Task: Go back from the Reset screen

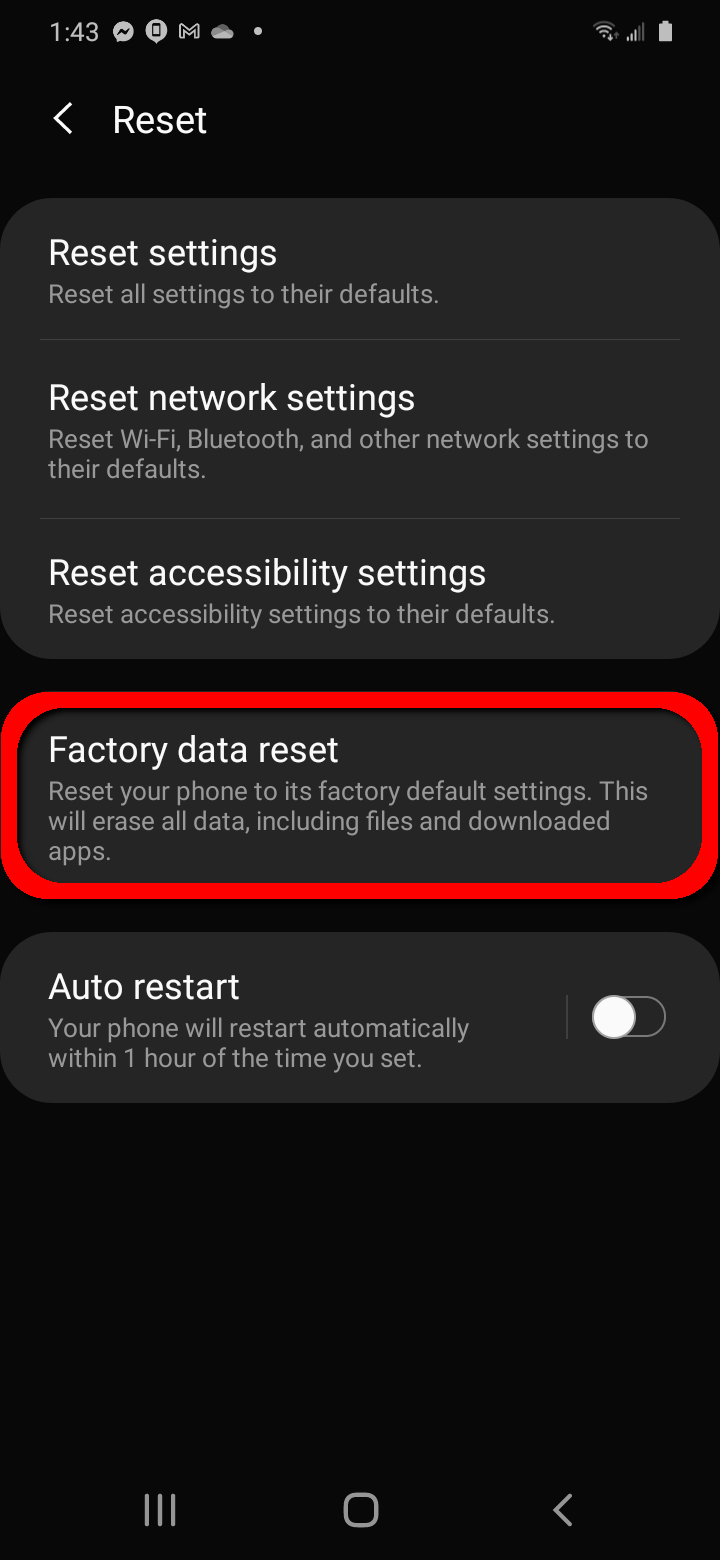Action: point(63,120)
